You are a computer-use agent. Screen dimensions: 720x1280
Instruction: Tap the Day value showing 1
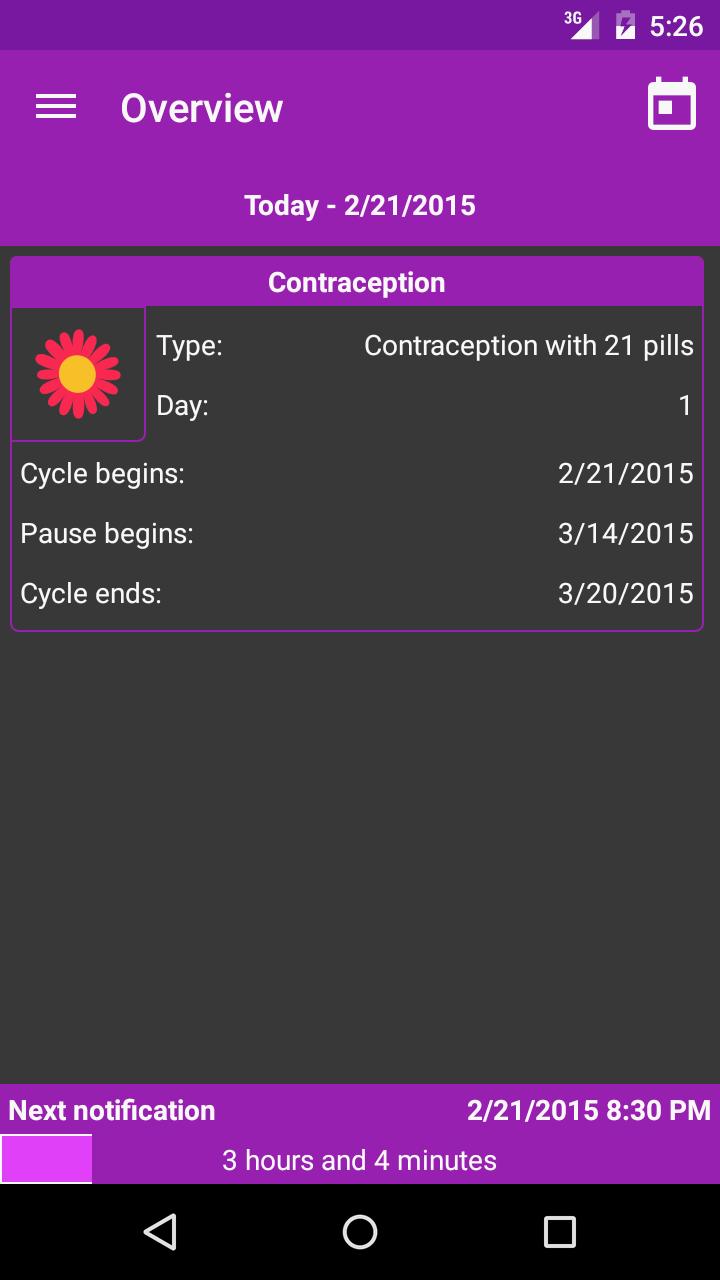[x=686, y=406]
